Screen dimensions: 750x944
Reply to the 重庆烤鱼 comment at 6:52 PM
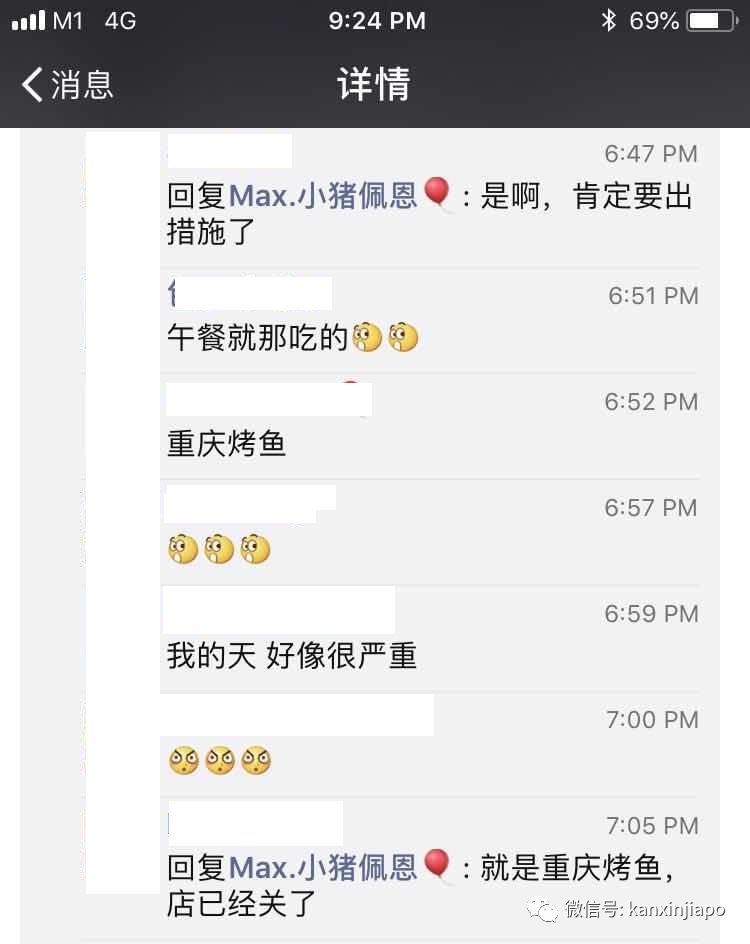(x=227, y=443)
